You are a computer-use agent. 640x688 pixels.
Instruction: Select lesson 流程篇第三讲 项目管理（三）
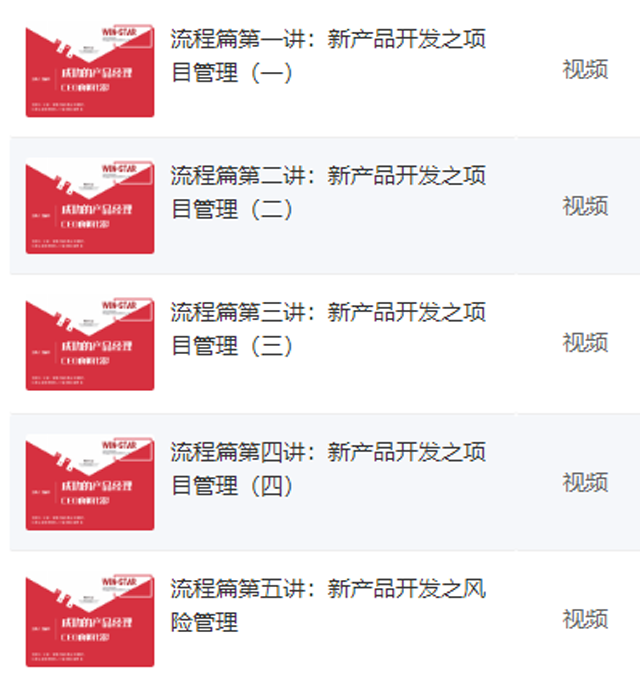point(328,329)
